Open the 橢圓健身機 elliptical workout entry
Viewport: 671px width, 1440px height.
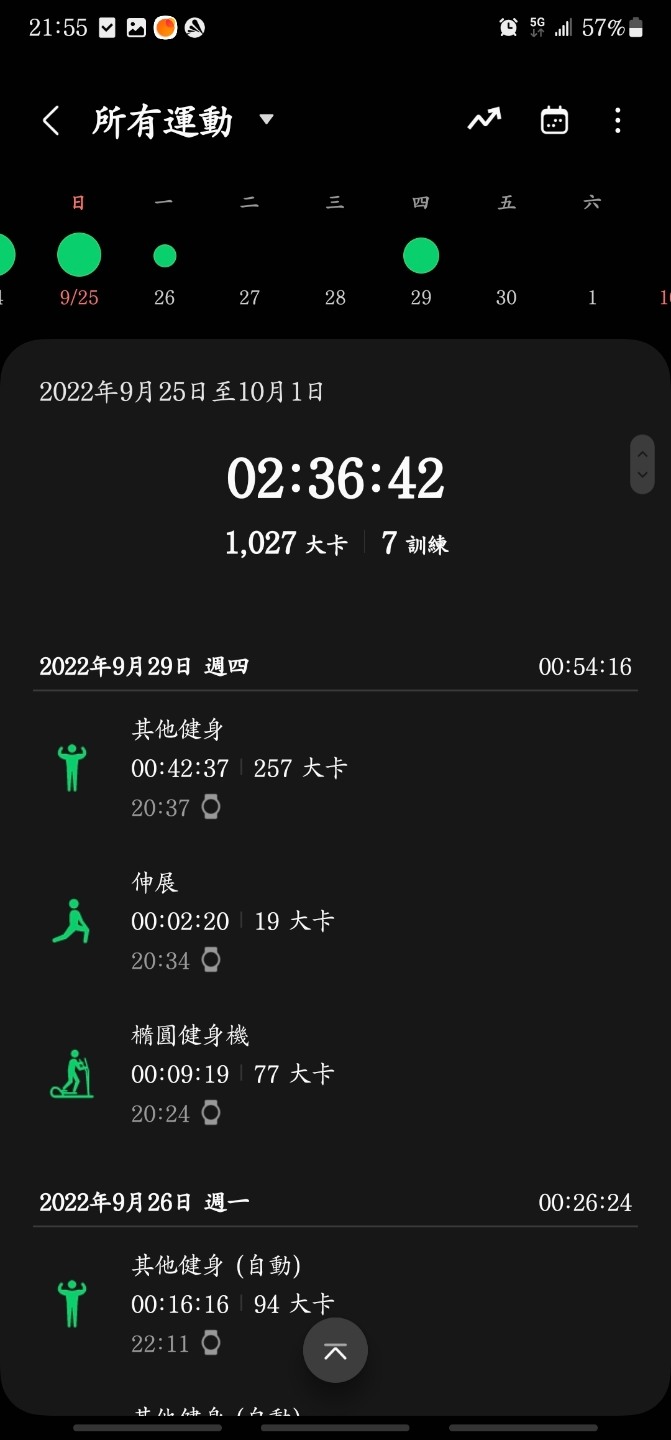335,1074
